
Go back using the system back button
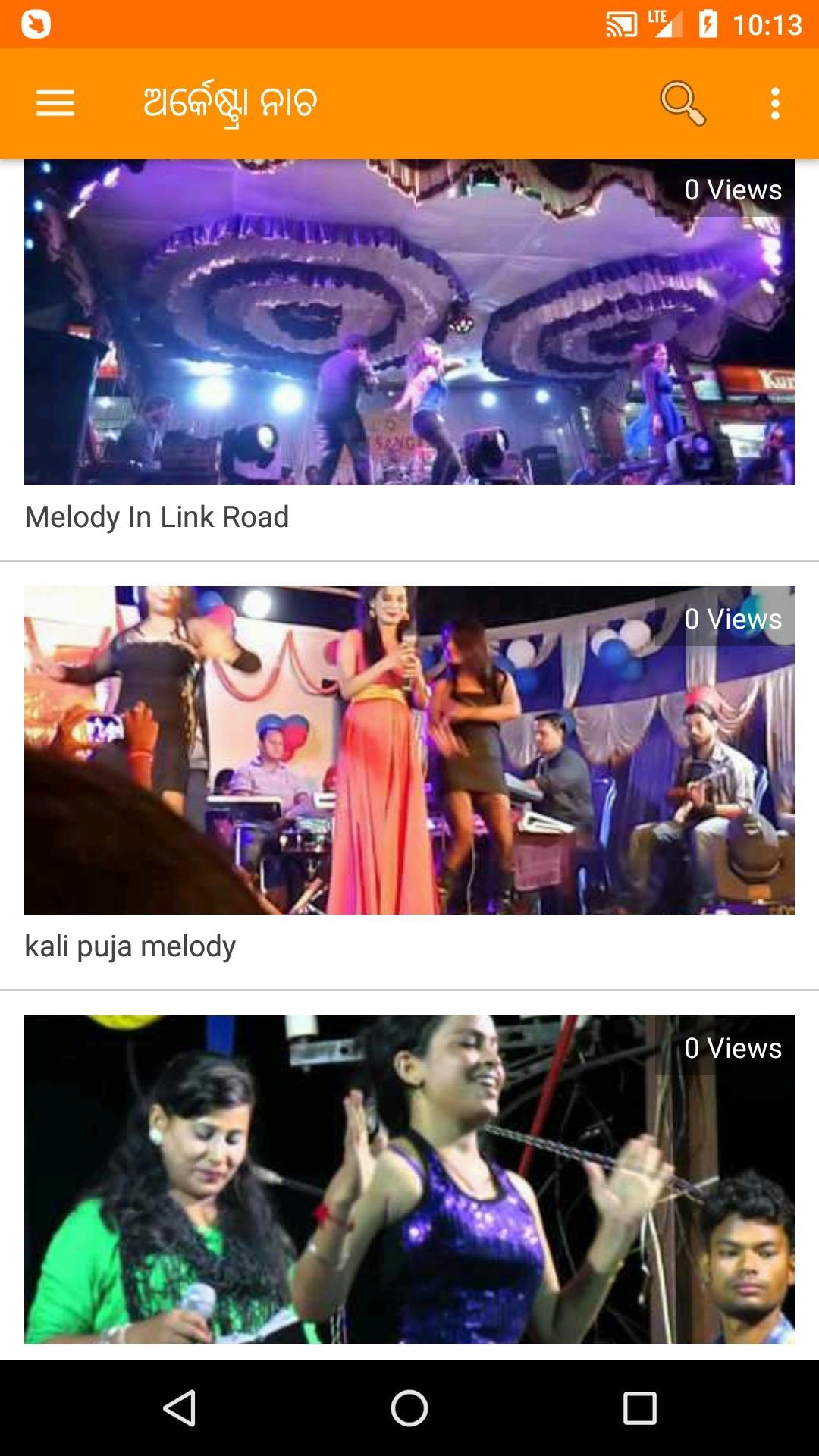point(180,1408)
